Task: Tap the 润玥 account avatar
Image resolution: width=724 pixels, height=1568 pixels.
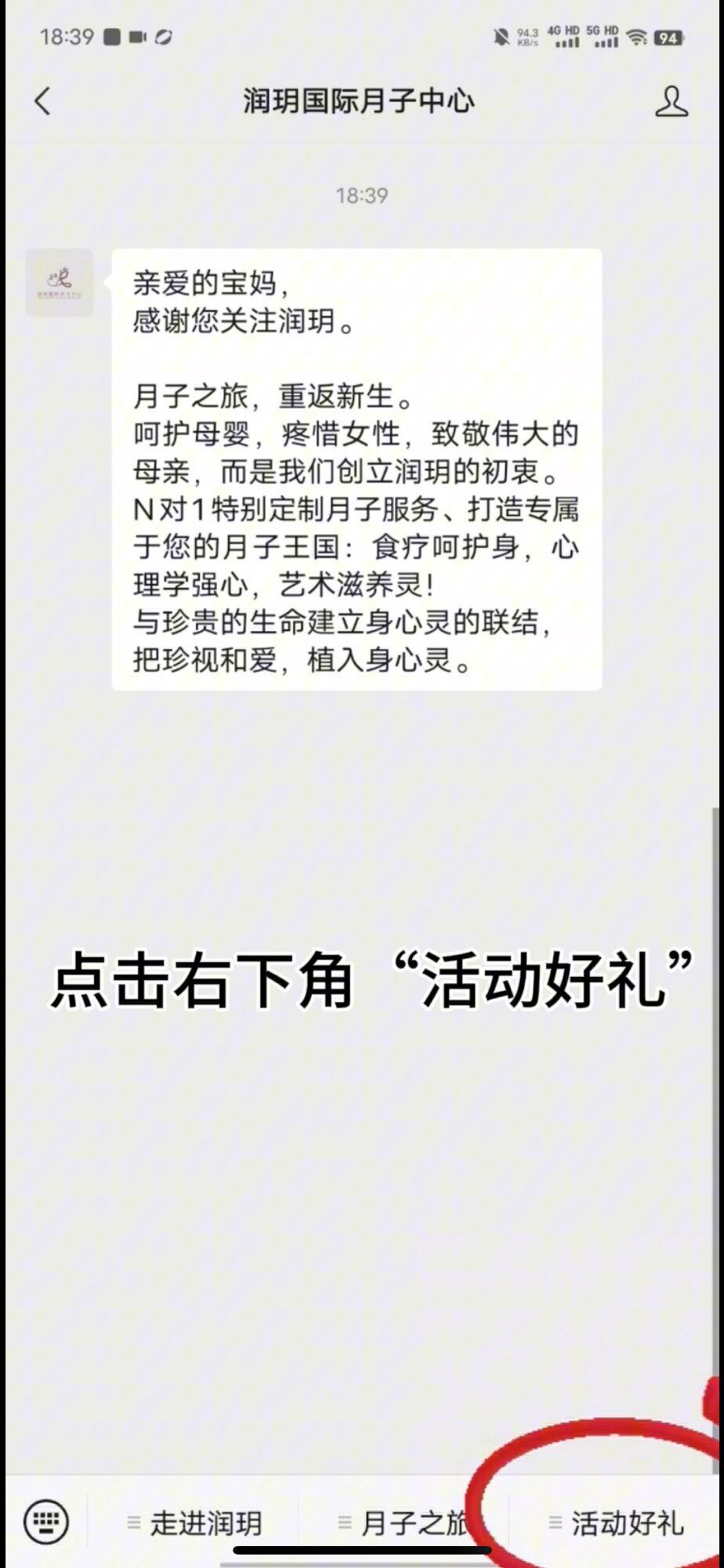Action: pyautogui.click(x=60, y=283)
